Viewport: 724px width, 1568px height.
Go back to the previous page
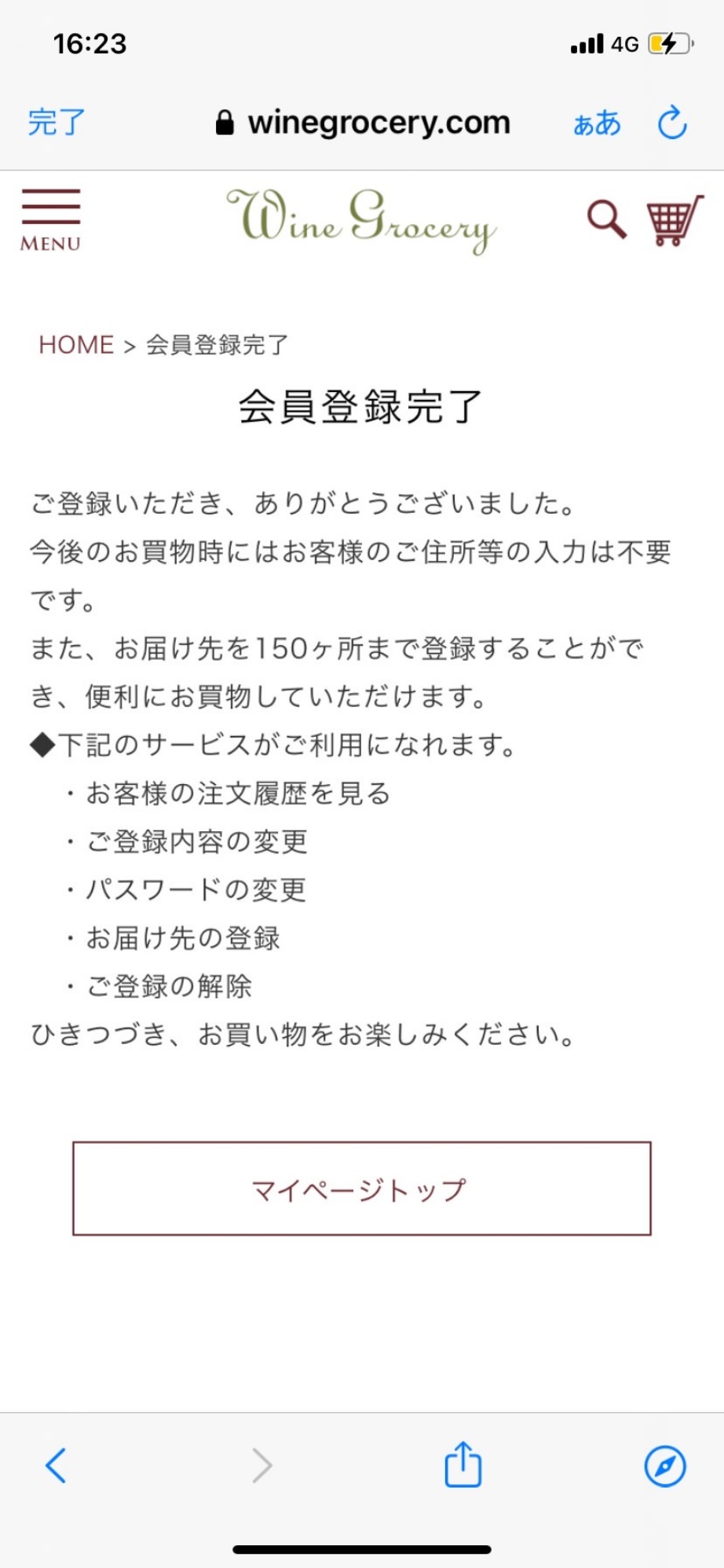coord(56,1465)
